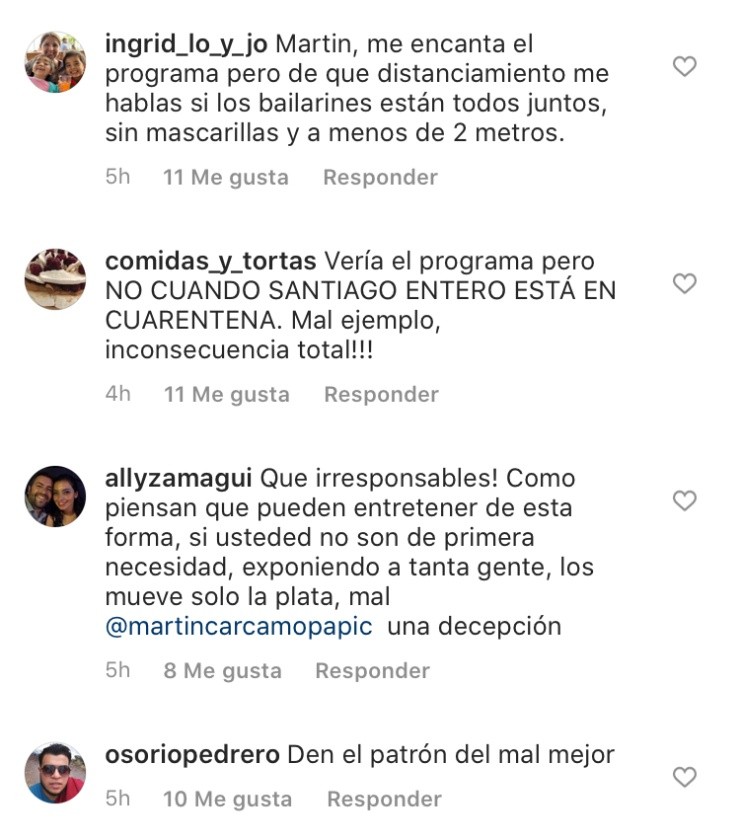Open osoriopedrero's profile picture
This screenshot has width=740, height=840.
[x=55, y=772]
